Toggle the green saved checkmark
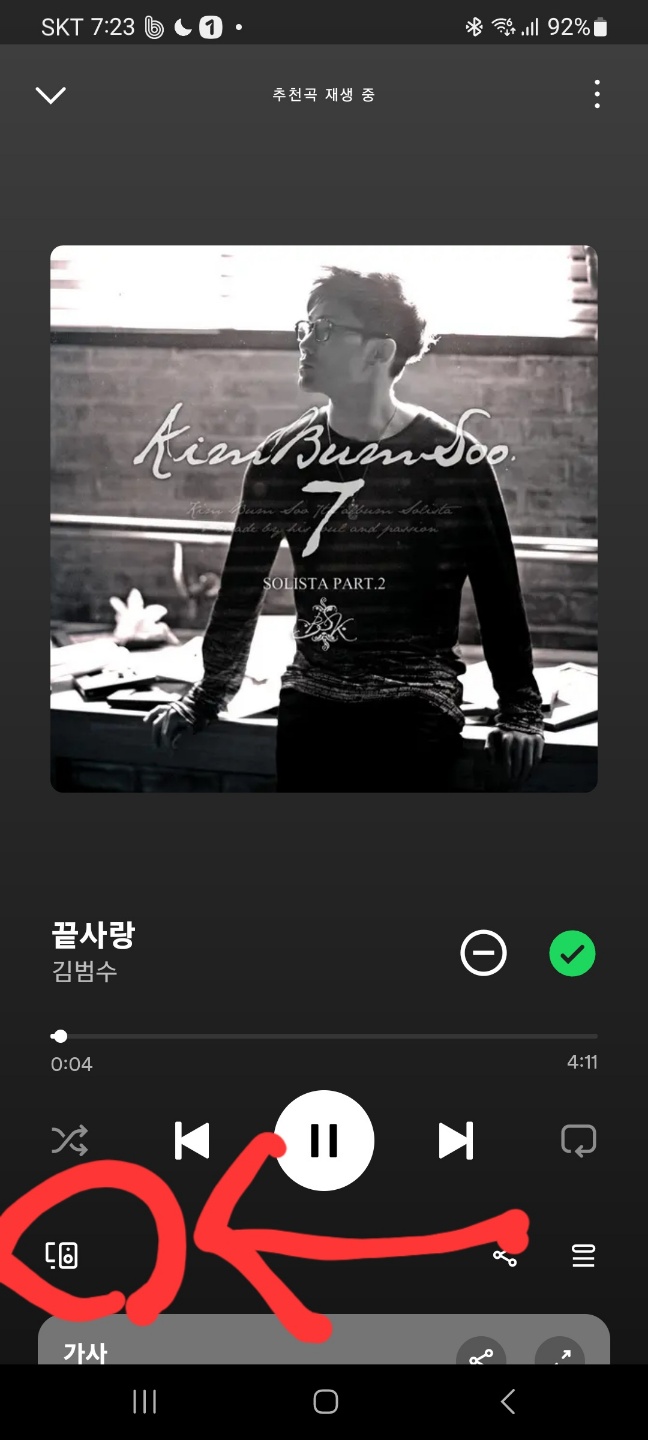 572,953
